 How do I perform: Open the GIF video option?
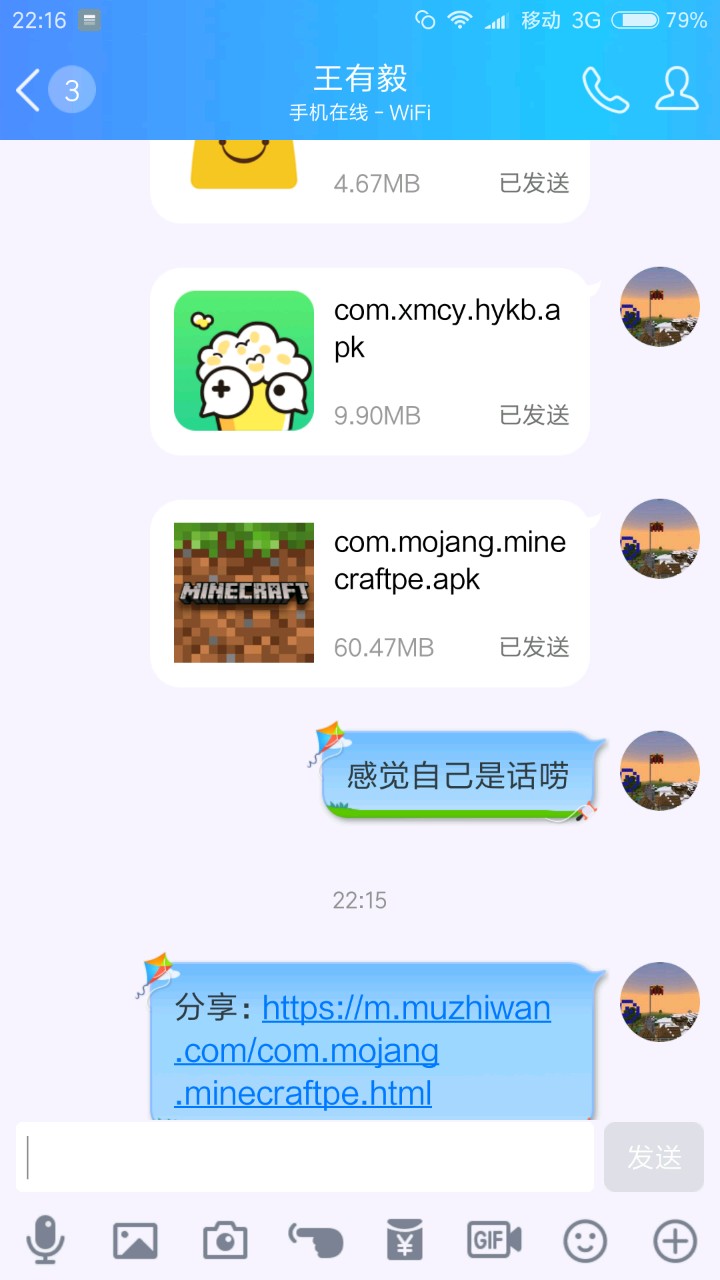(495, 1241)
